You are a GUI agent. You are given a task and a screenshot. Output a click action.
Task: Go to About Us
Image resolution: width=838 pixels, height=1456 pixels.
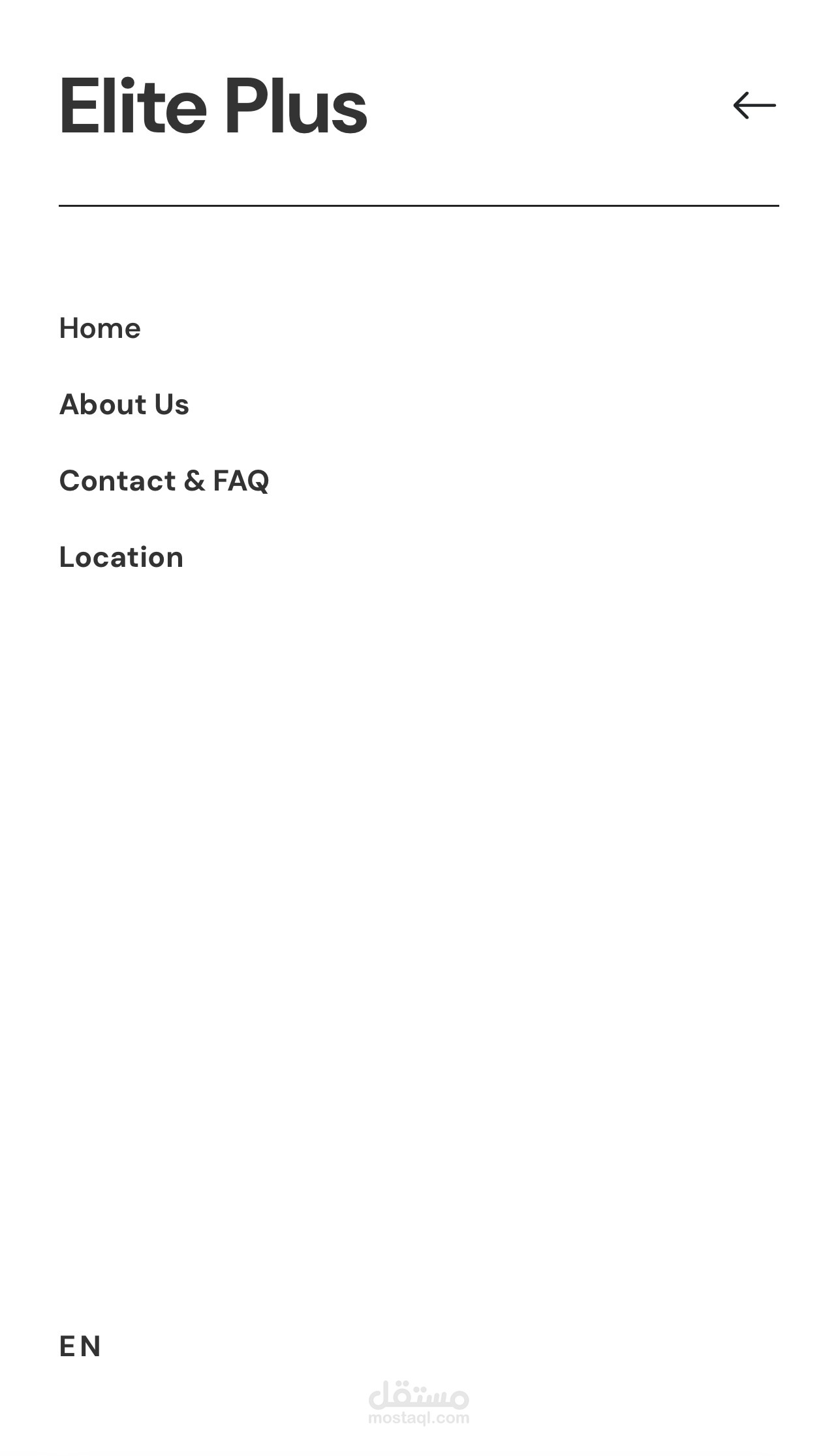coord(124,404)
